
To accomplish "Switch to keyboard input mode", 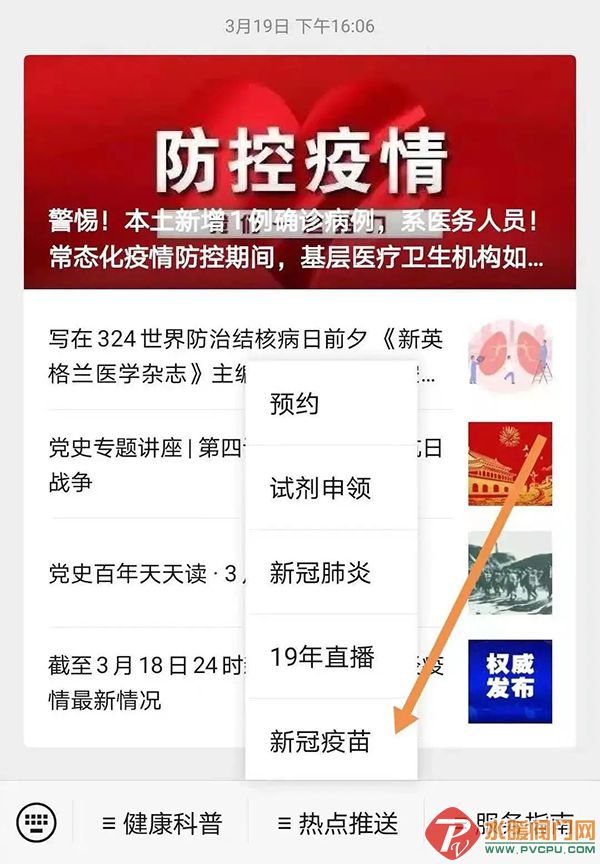I will click(x=37, y=823).
